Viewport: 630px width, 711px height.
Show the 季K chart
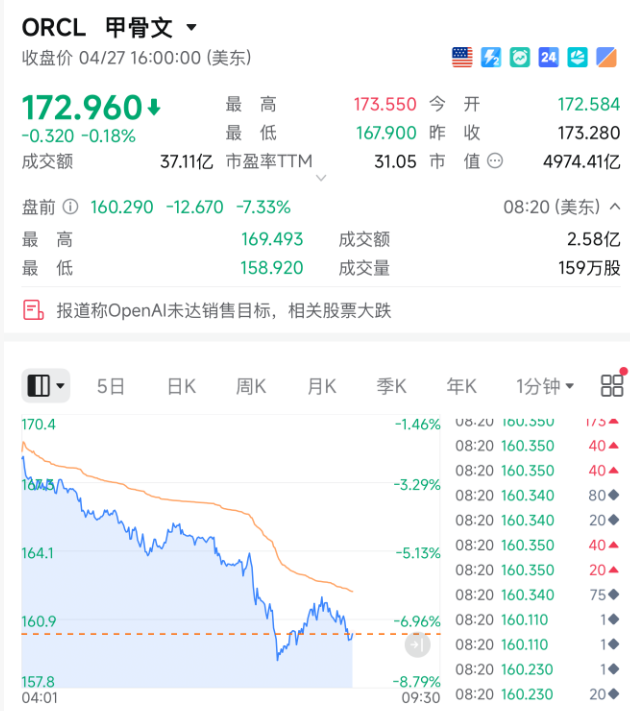click(x=392, y=386)
